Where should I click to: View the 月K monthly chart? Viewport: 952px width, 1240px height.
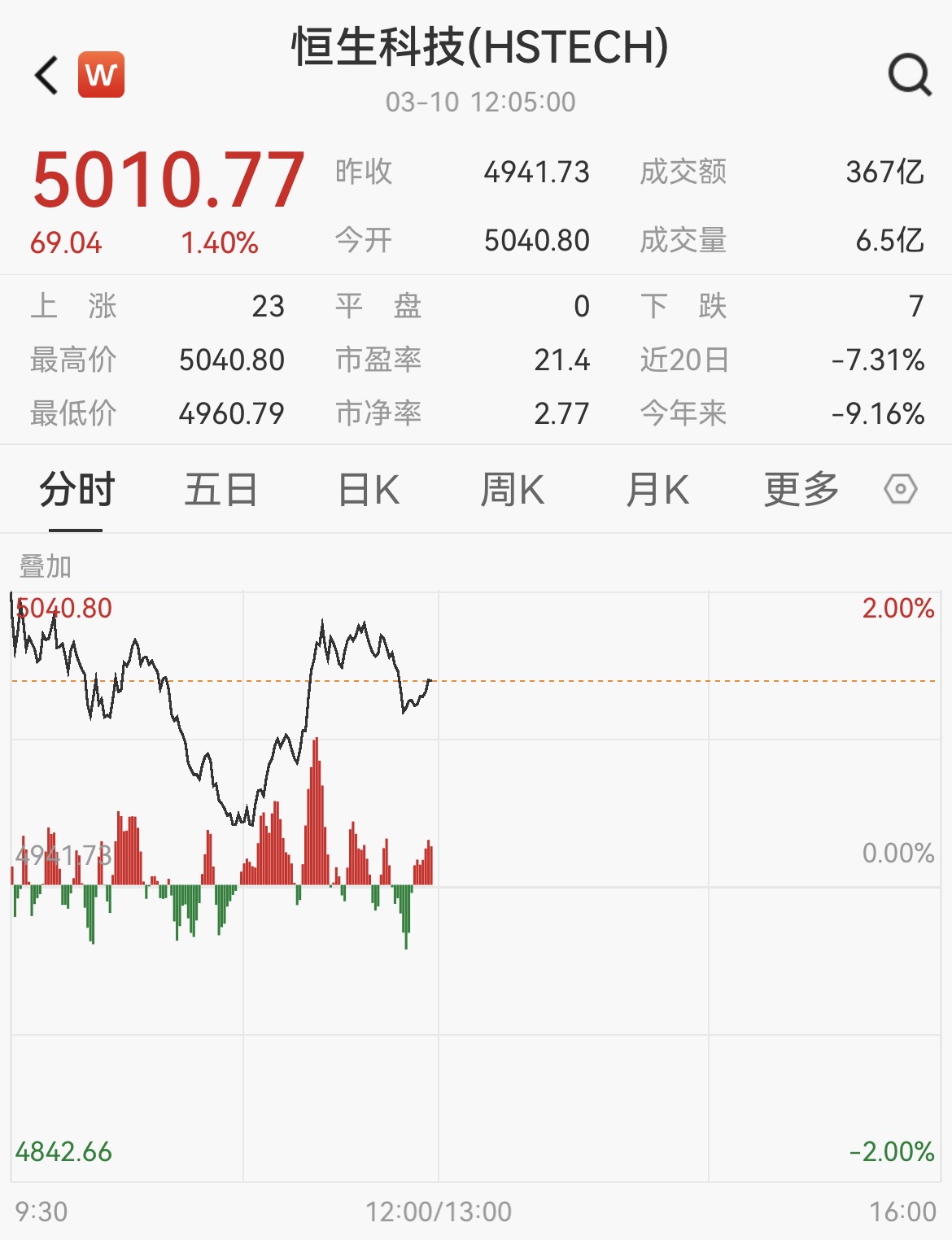click(657, 490)
